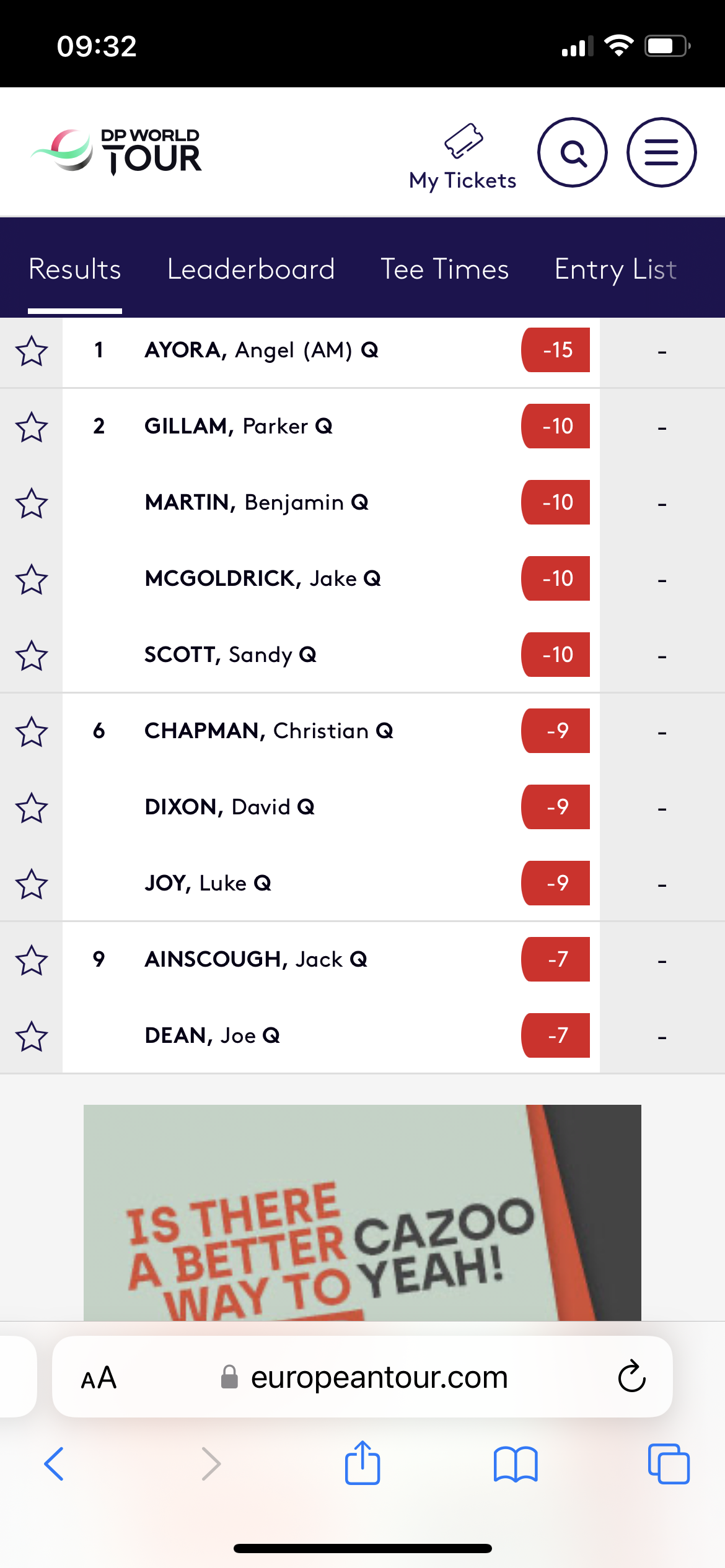
Task: Tap the back chevron in Safari toolbar
Action: click(x=53, y=1464)
